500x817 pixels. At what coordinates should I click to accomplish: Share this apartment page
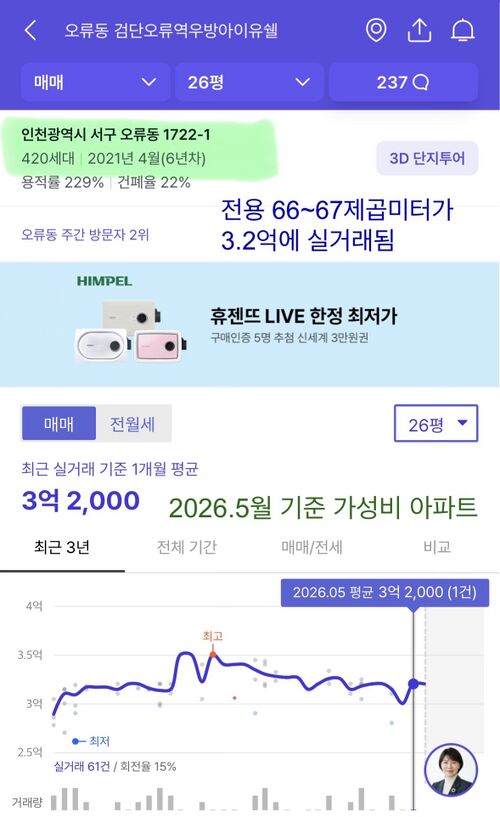[419, 30]
